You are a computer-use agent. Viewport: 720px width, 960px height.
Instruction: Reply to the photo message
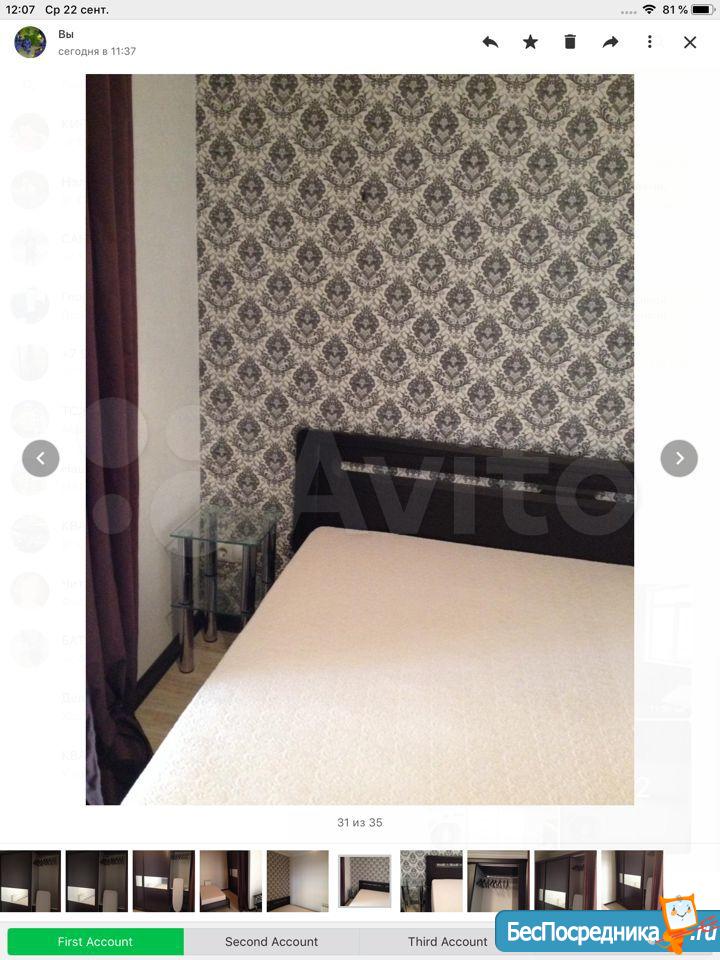(490, 42)
